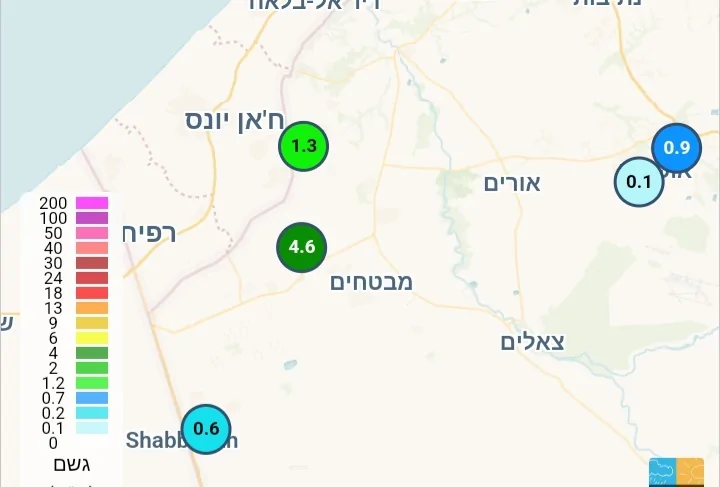Show details for the 0.6 rain marker
The image size is (720, 487).
[x=206, y=429]
